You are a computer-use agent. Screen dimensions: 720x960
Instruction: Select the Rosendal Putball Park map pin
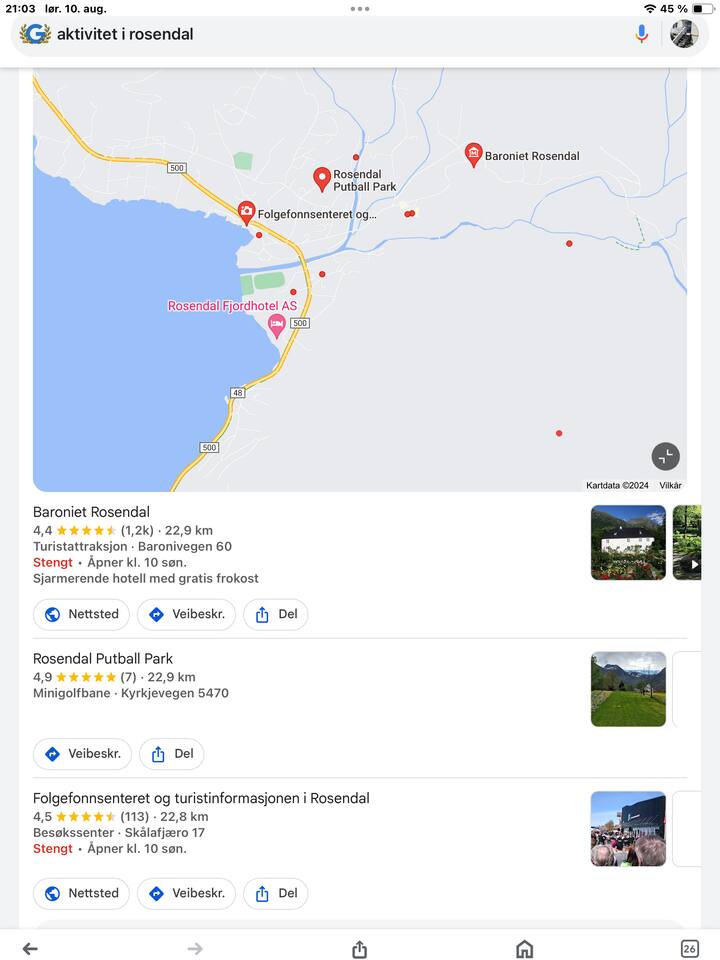point(322,179)
